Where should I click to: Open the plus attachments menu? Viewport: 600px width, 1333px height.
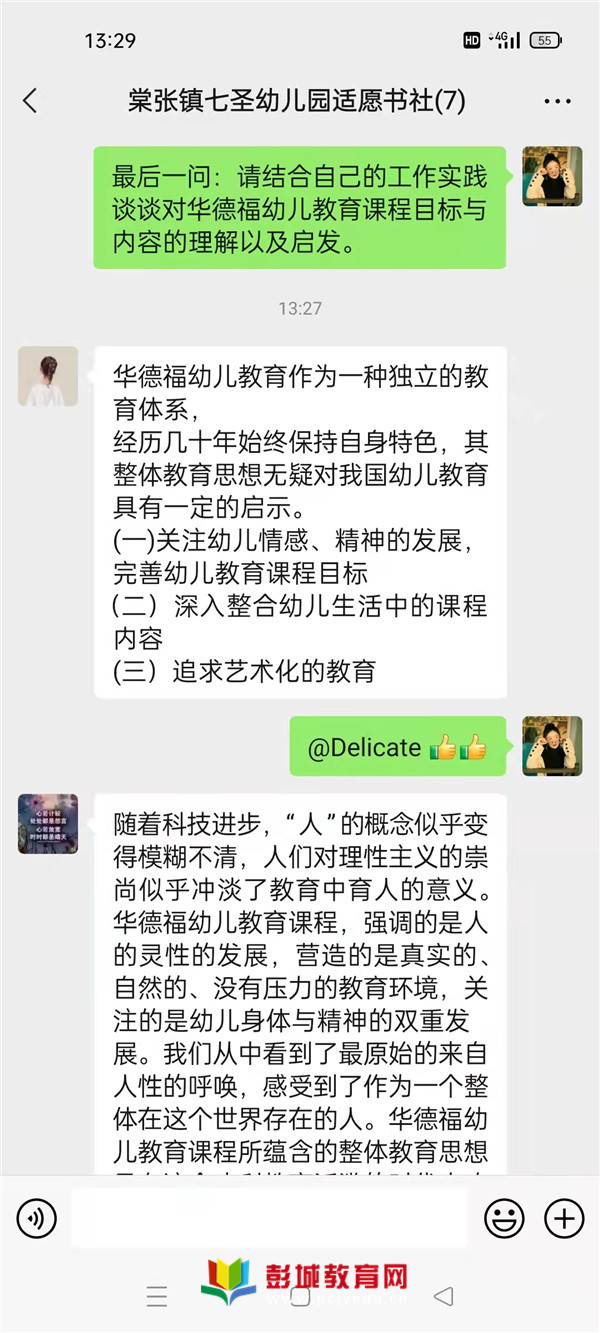[563, 1218]
